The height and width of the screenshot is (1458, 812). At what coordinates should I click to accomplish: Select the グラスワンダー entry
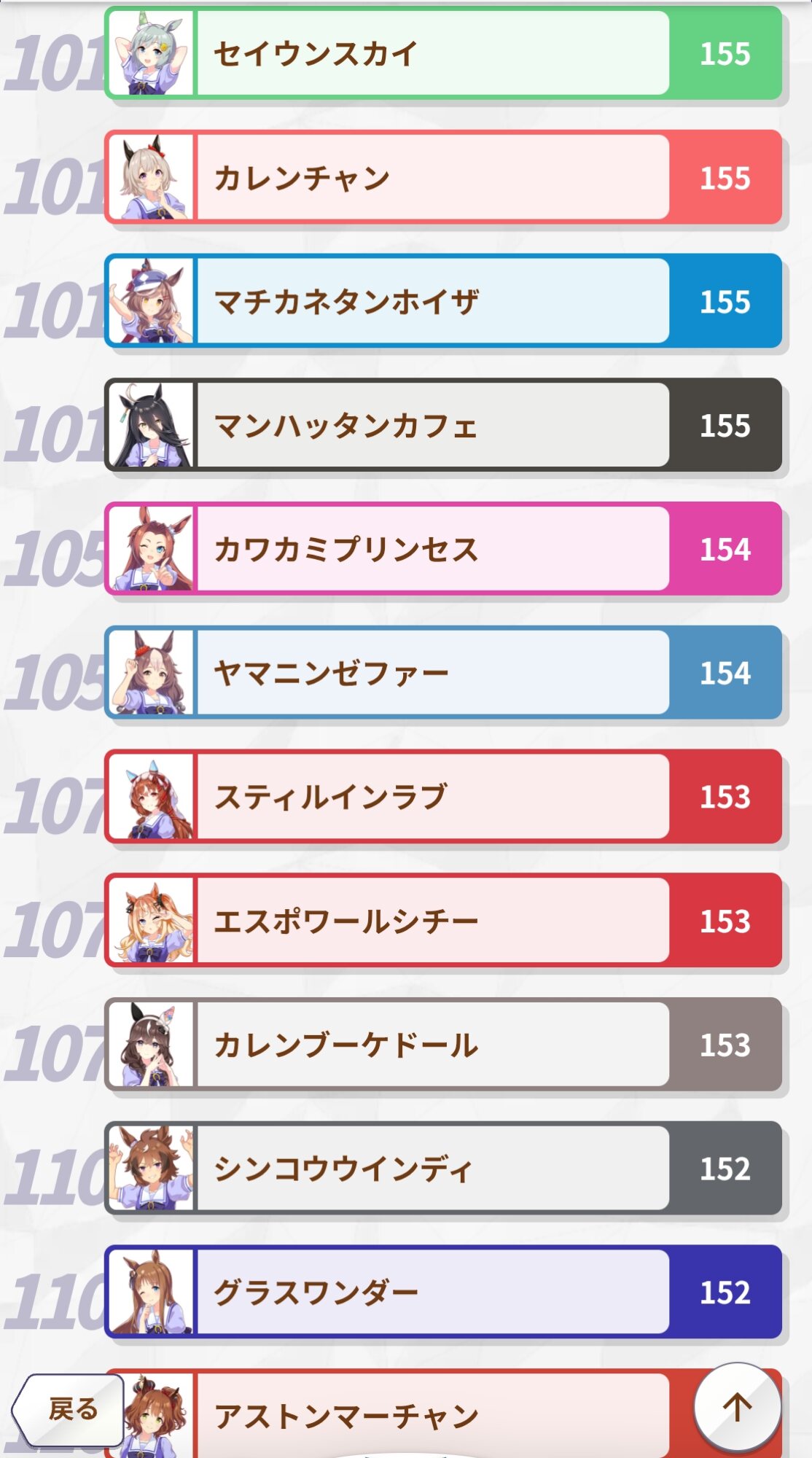[x=443, y=1293]
